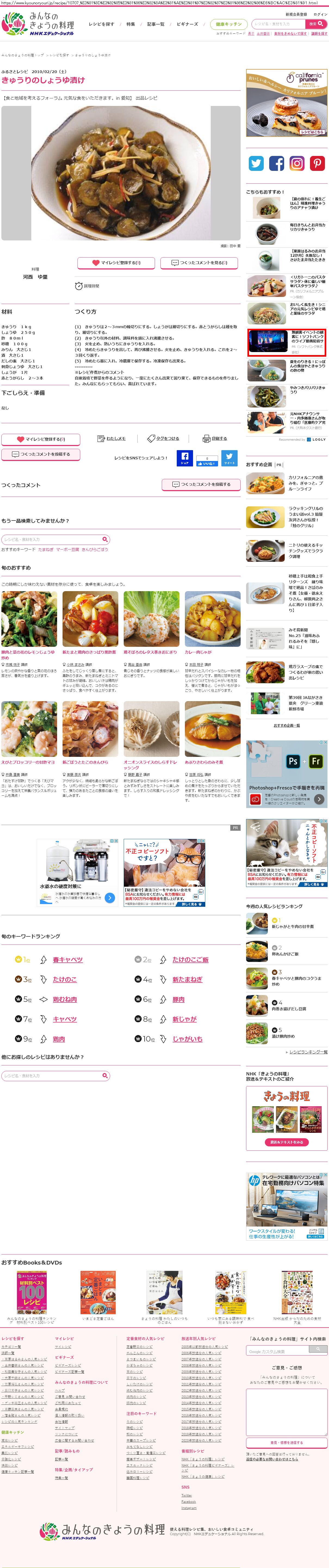Viewport: 329px width, 1568px height.
Task: Share recipe on Facebook シェア button
Action: point(185,458)
